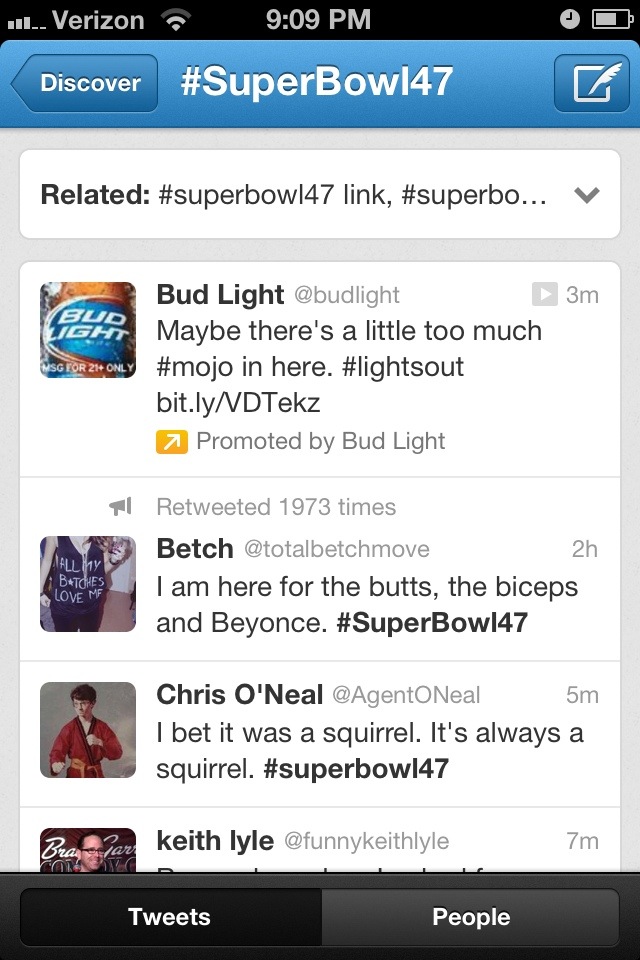View Betch's profile avatar

(88, 584)
